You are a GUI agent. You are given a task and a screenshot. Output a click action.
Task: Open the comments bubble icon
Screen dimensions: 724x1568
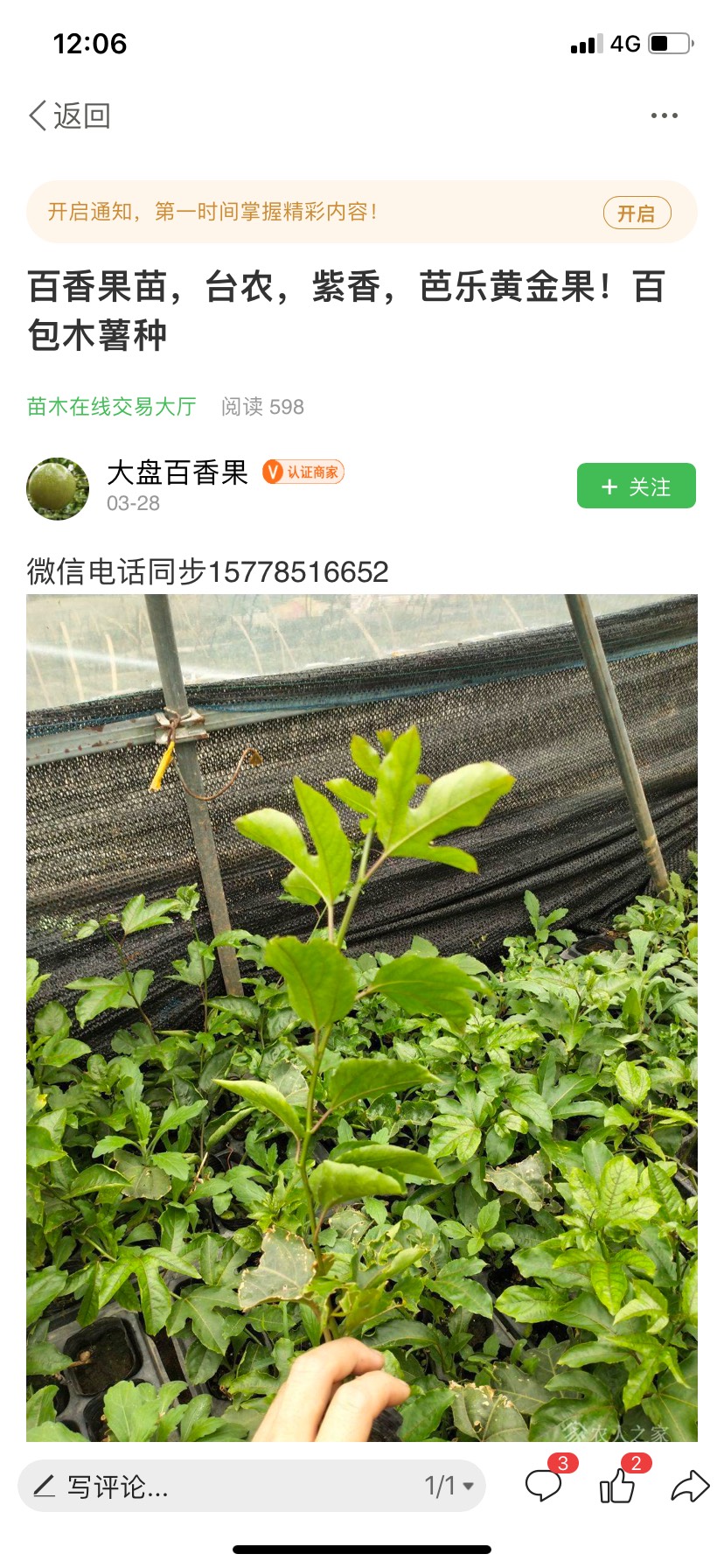coord(544,1486)
